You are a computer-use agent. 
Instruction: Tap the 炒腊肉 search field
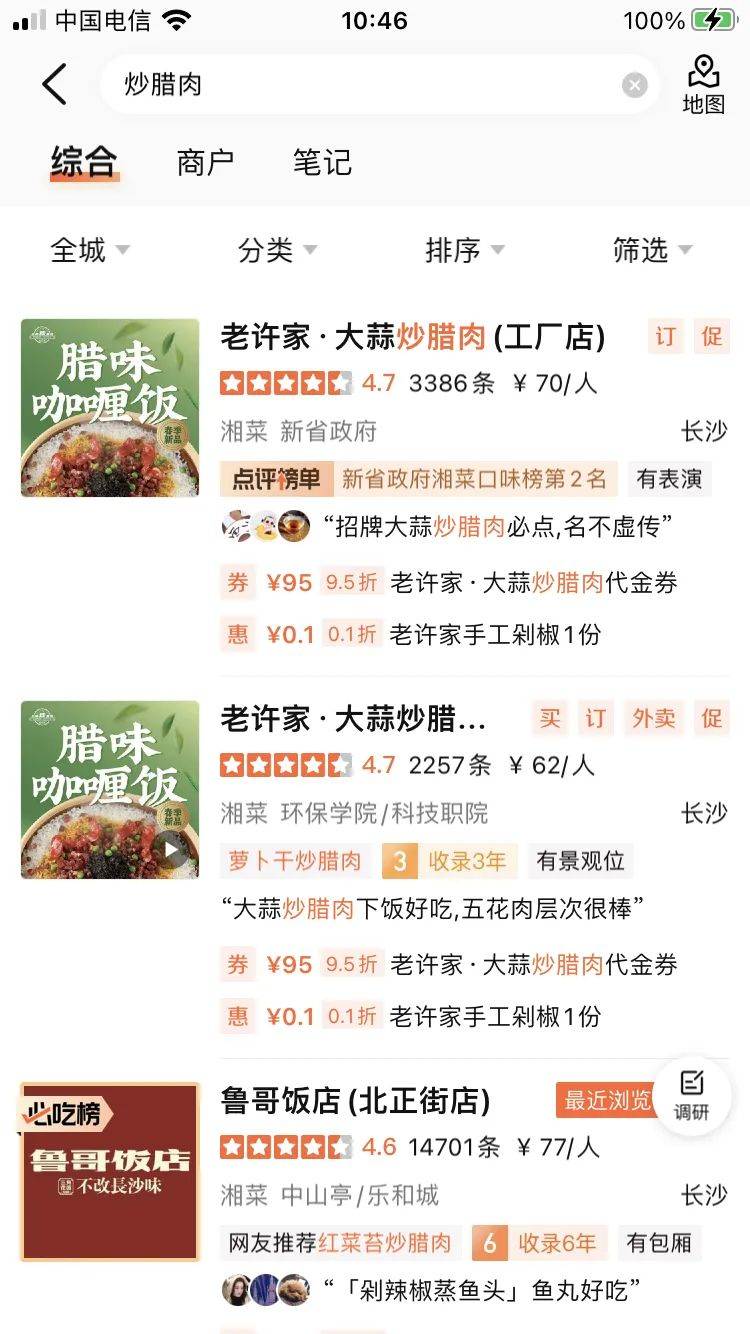[360, 85]
